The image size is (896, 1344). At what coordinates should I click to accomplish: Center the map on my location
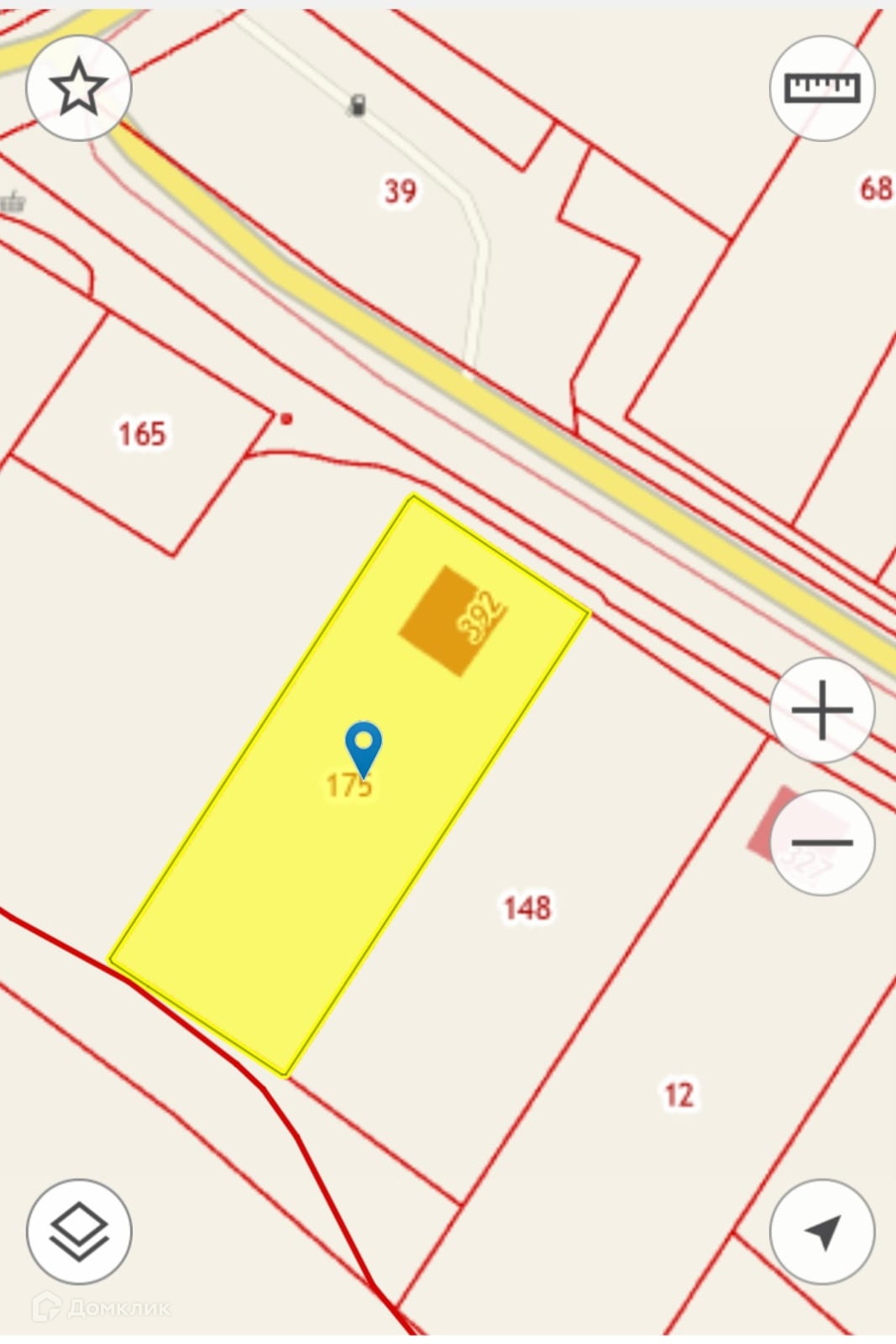tap(822, 1231)
